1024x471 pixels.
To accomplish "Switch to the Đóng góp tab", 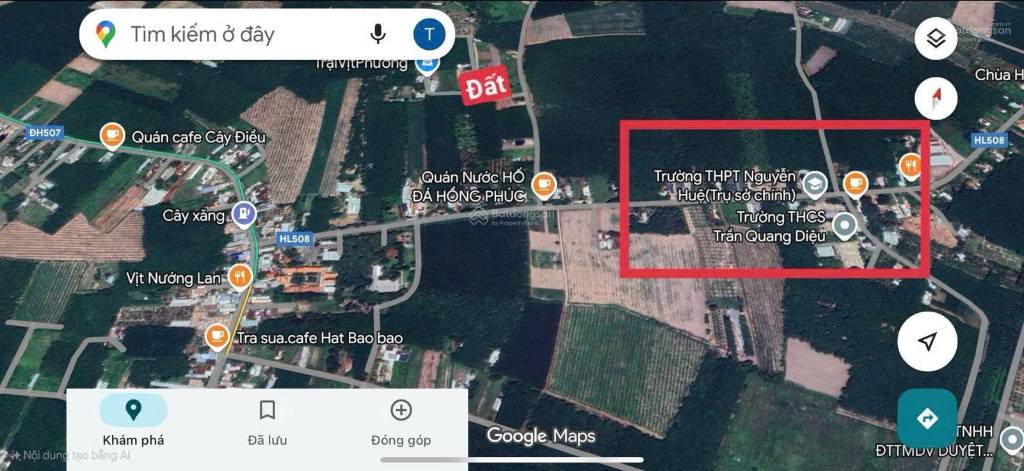I will pyautogui.click(x=401, y=422).
